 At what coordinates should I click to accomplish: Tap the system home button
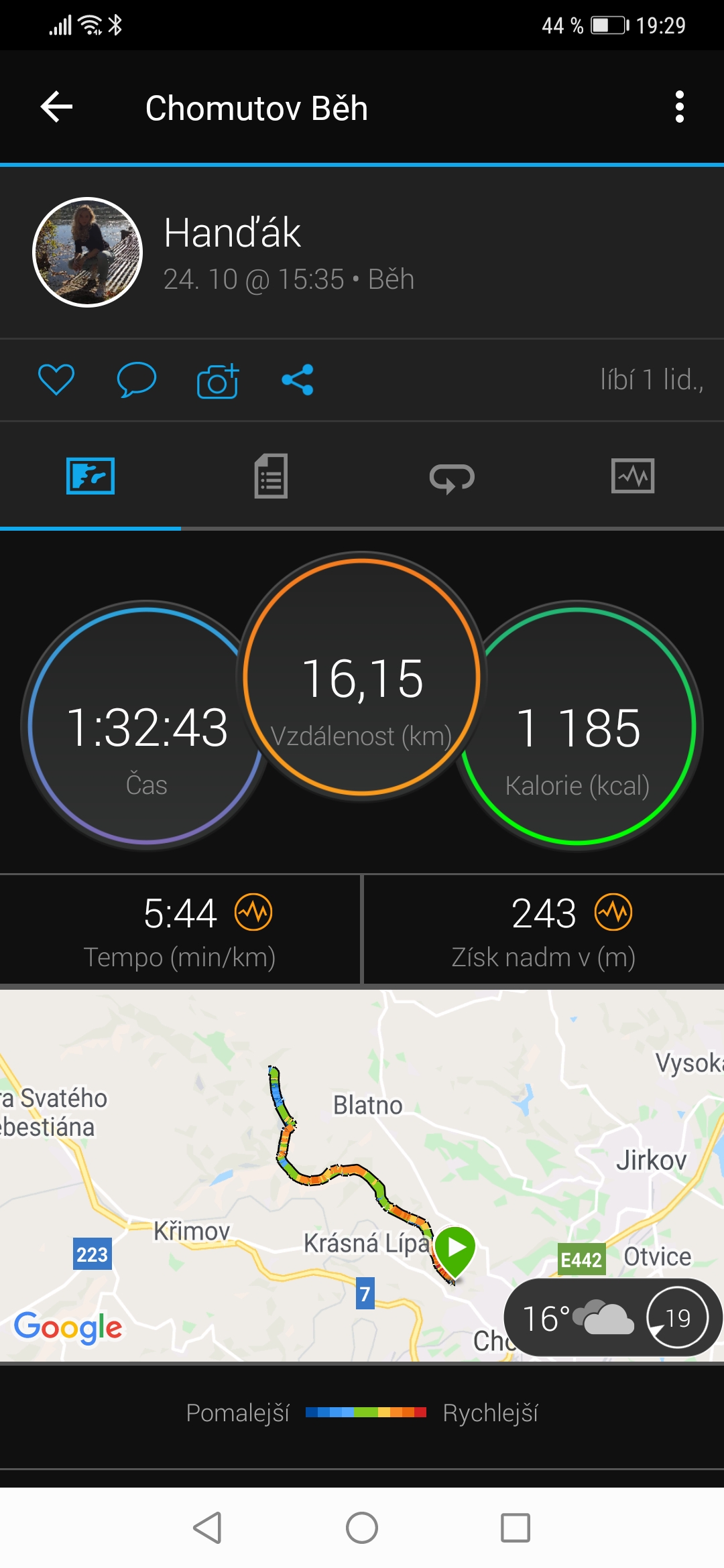(x=362, y=1528)
